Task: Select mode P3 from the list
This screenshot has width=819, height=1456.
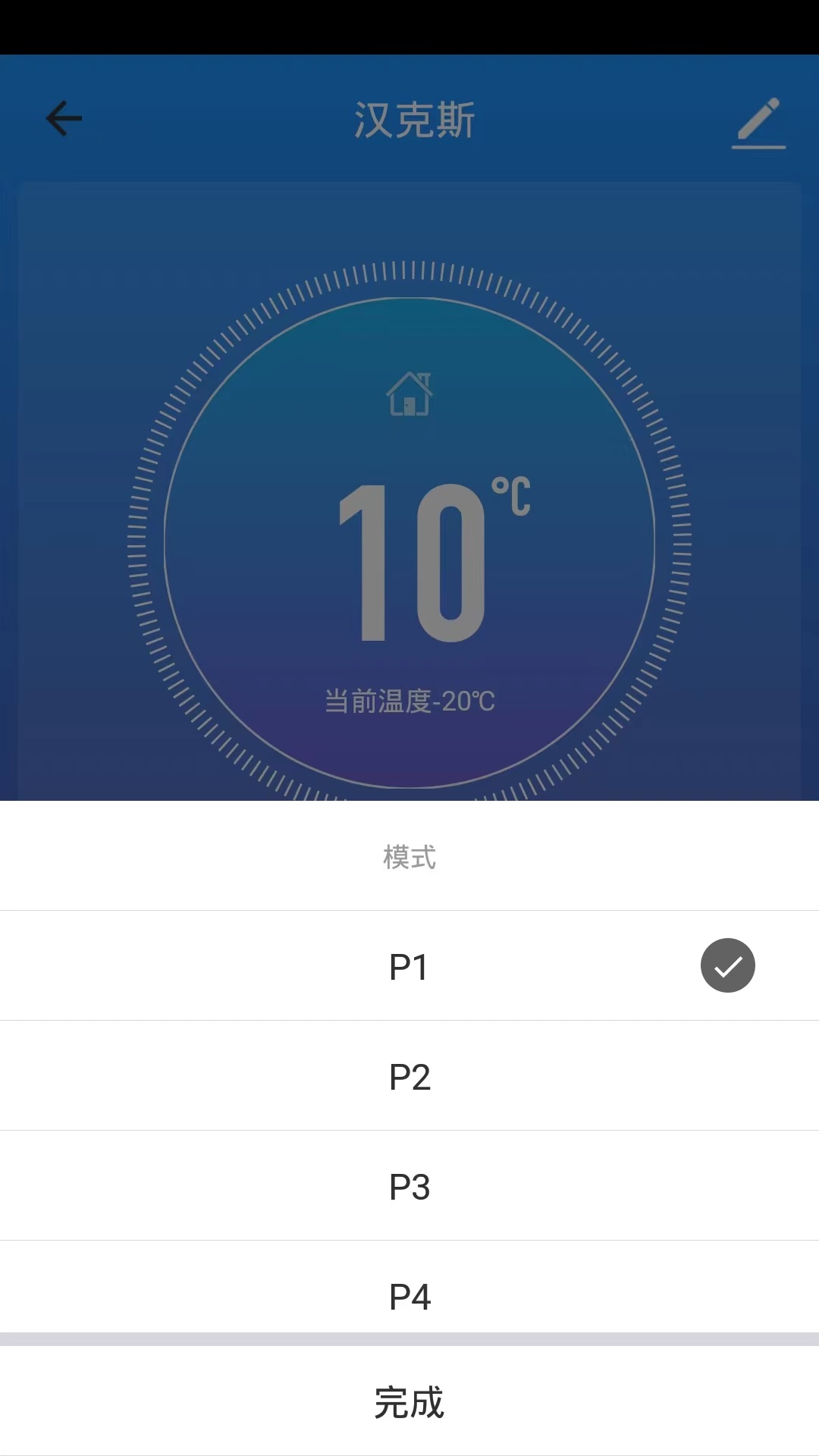Action: click(409, 1185)
